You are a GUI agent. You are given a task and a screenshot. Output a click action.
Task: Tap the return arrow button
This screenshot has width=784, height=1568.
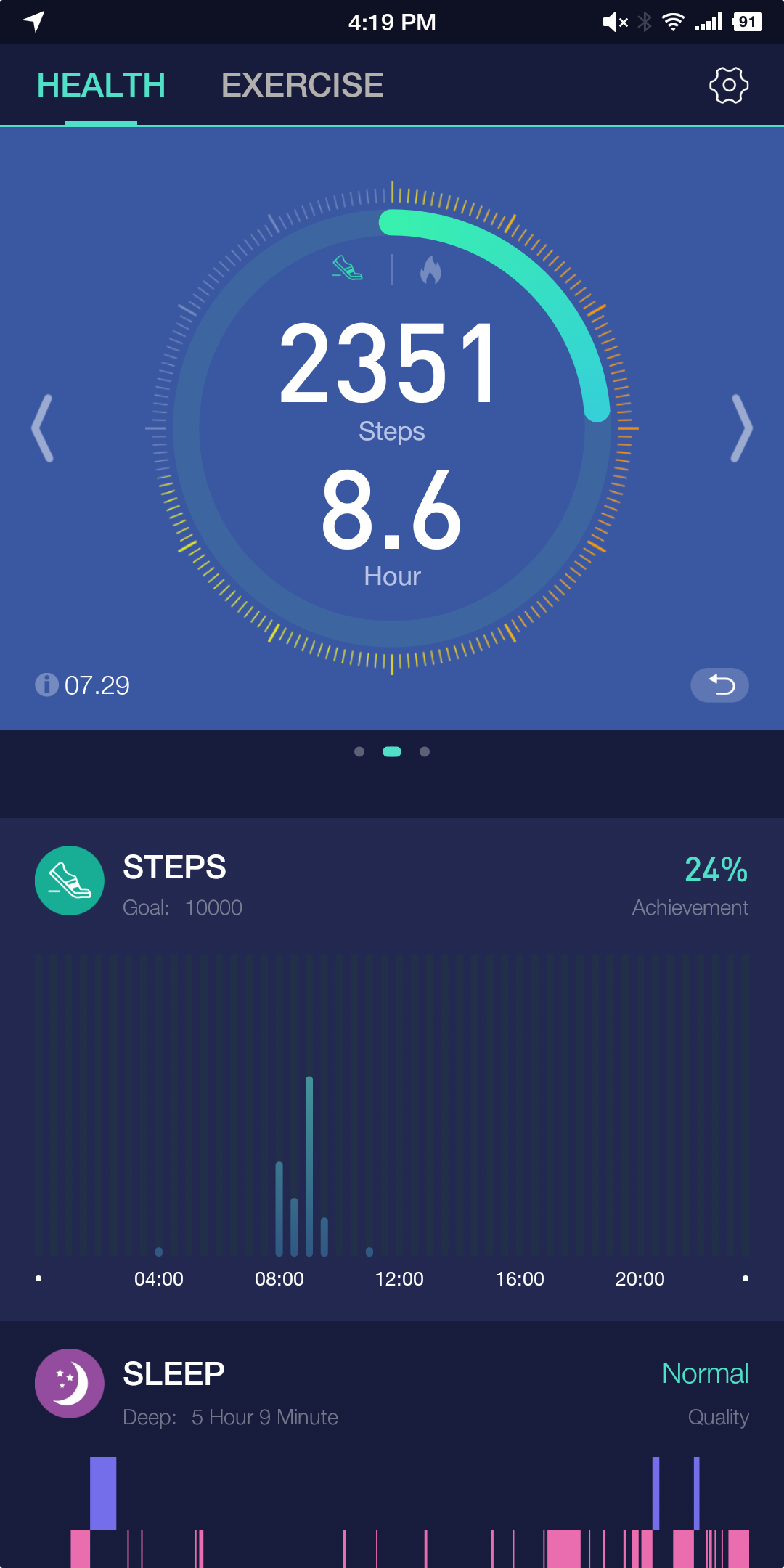point(719,685)
